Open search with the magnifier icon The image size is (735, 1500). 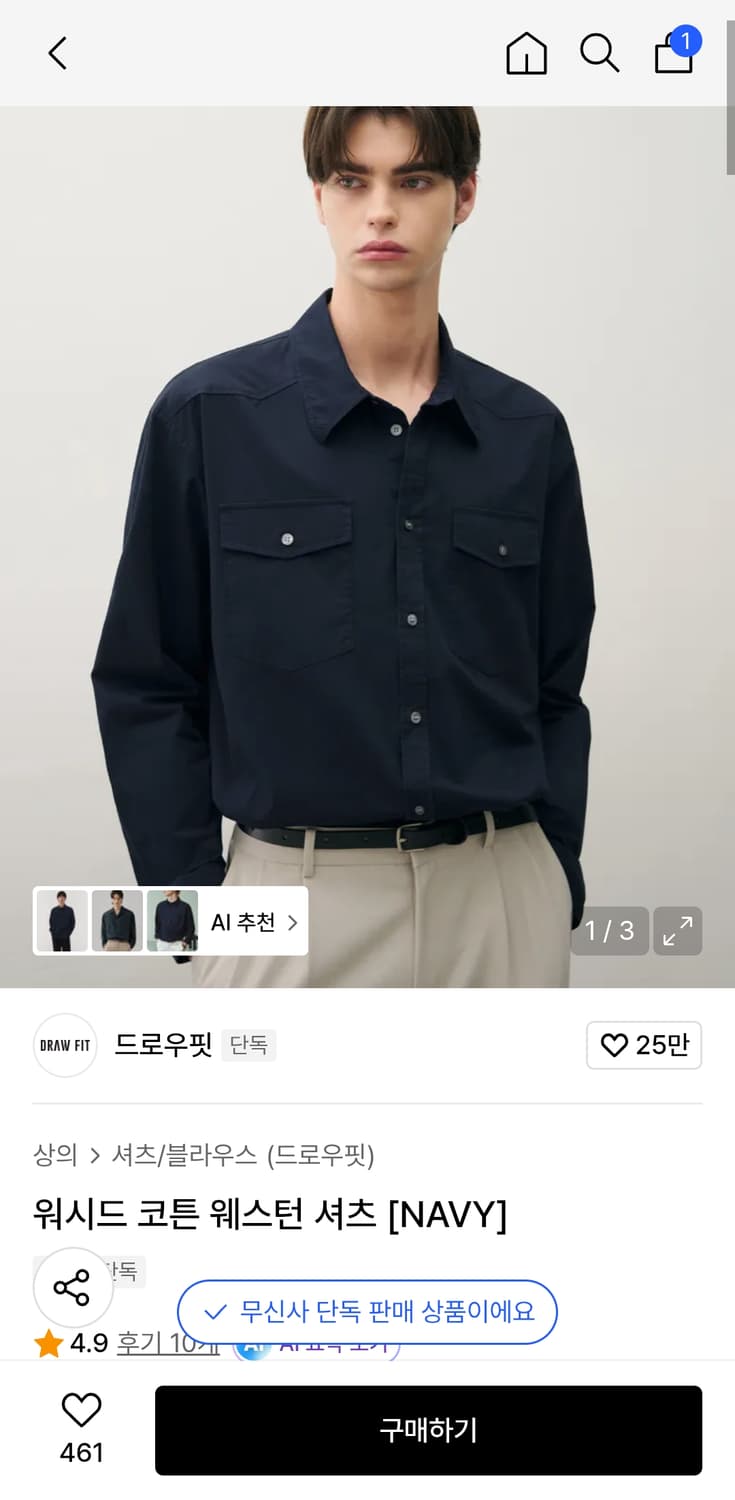pos(599,55)
